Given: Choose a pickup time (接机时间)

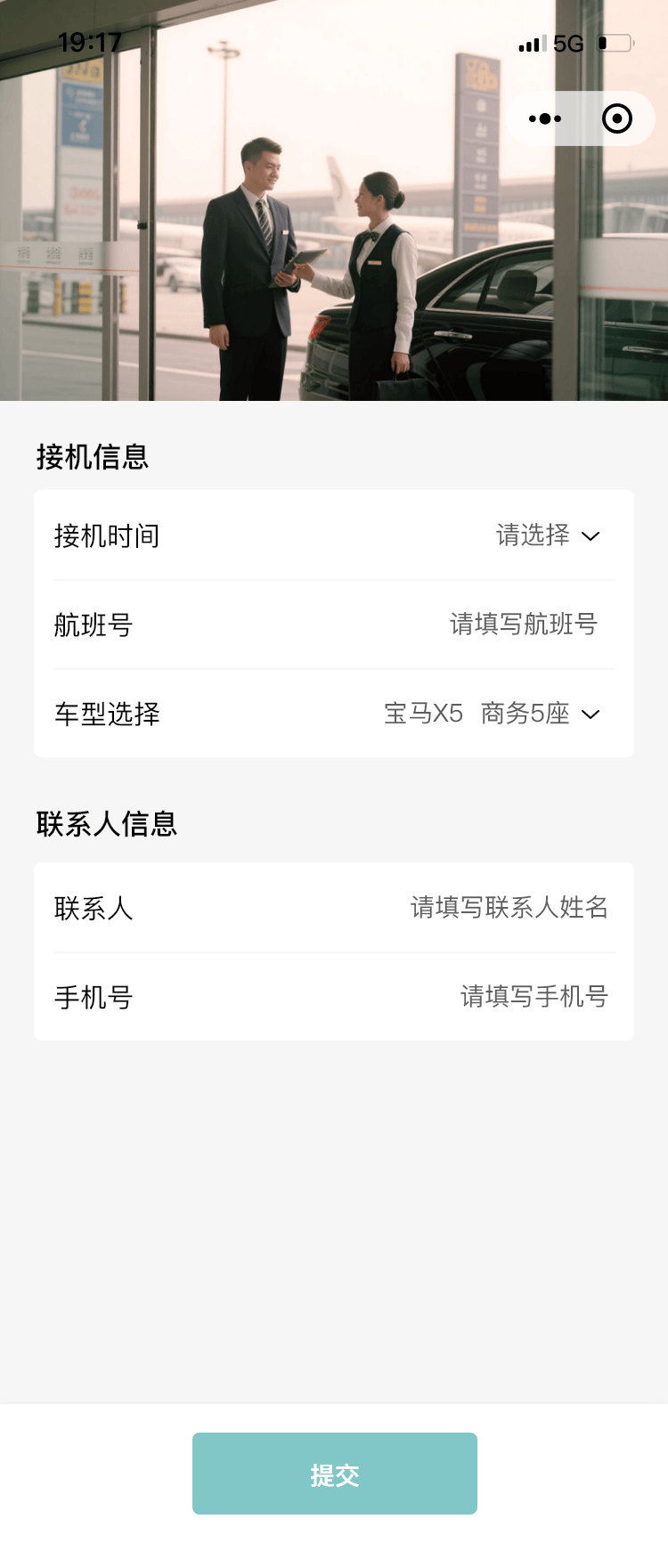Looking at the screenshot, I should click(x=547, y=535).
